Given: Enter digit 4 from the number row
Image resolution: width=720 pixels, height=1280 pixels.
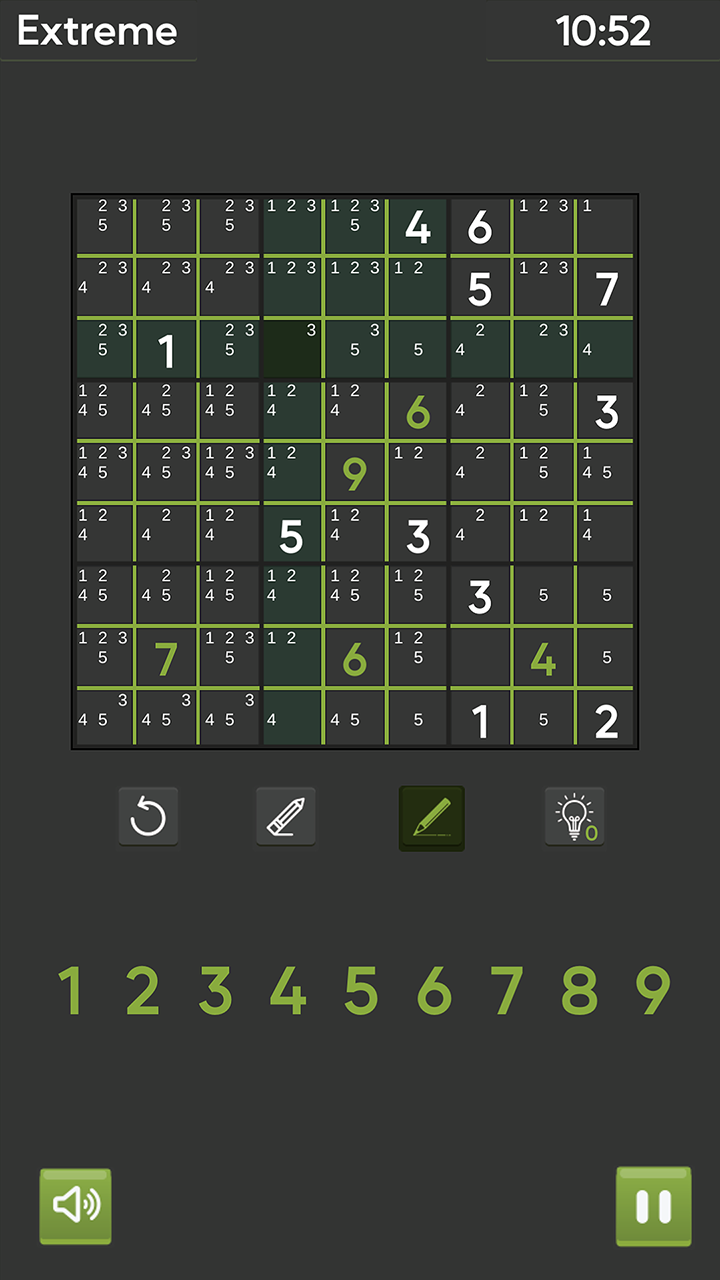Looking at the screenshot, I should pos(288,990).
